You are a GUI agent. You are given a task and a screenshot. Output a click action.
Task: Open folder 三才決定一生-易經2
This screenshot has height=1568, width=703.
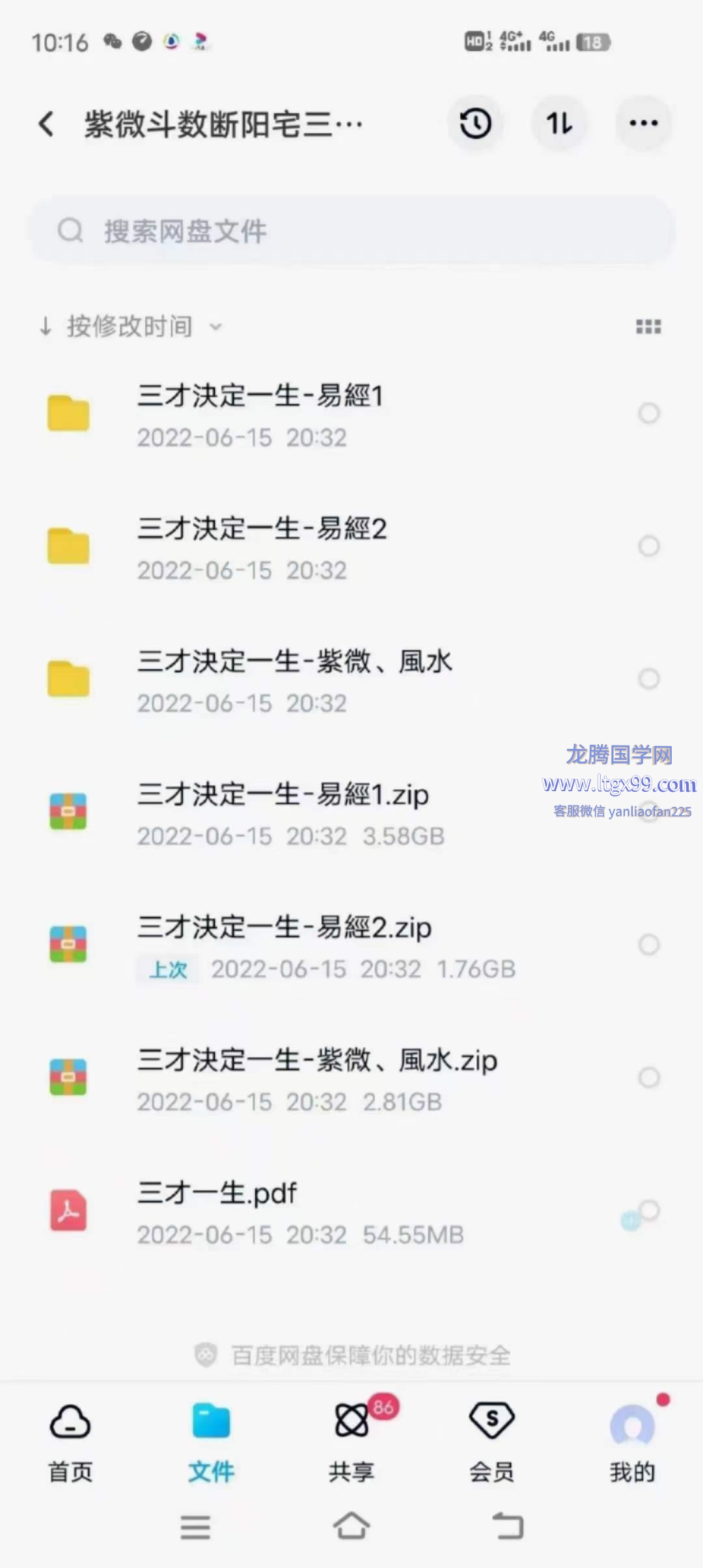262,548
